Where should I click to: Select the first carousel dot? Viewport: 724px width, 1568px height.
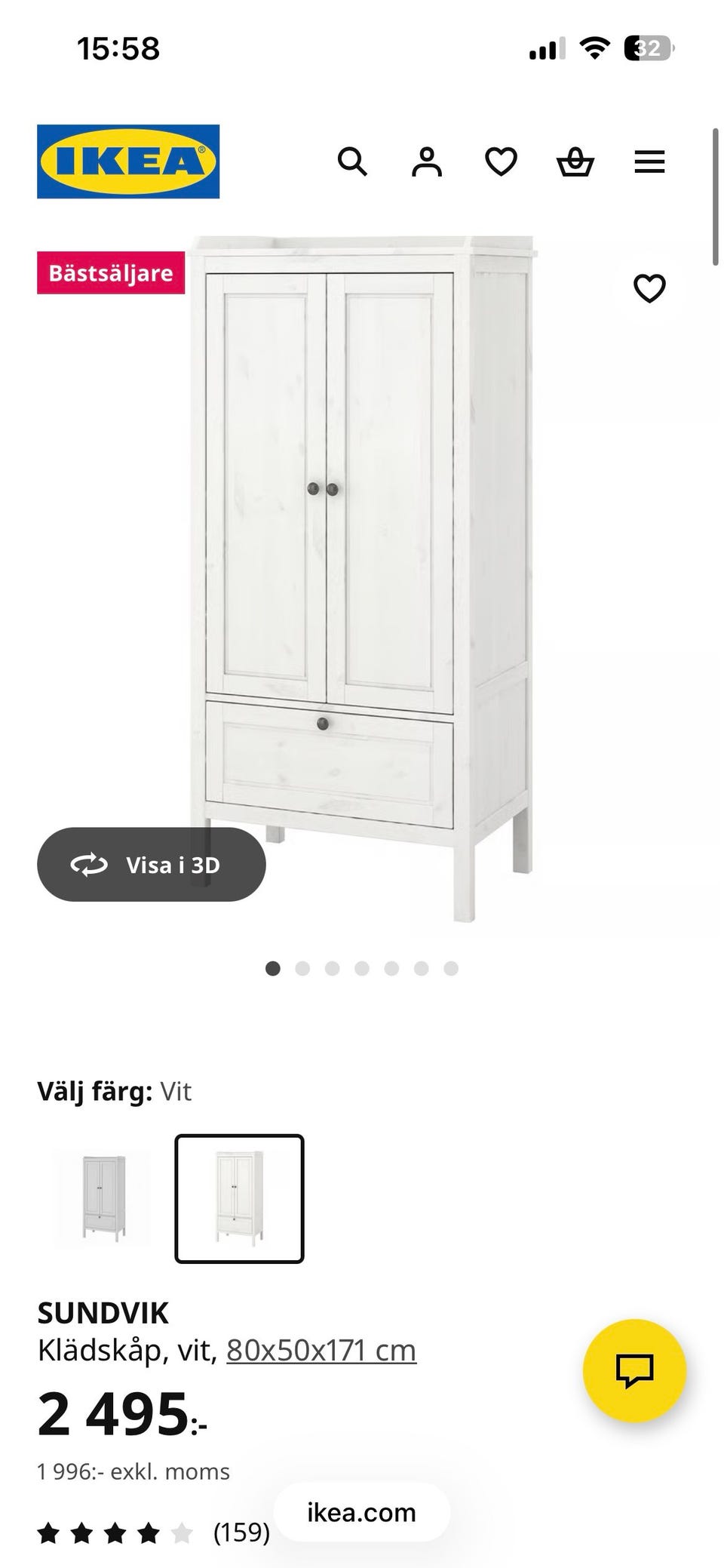pyautogui.click(x=274, y=967)
